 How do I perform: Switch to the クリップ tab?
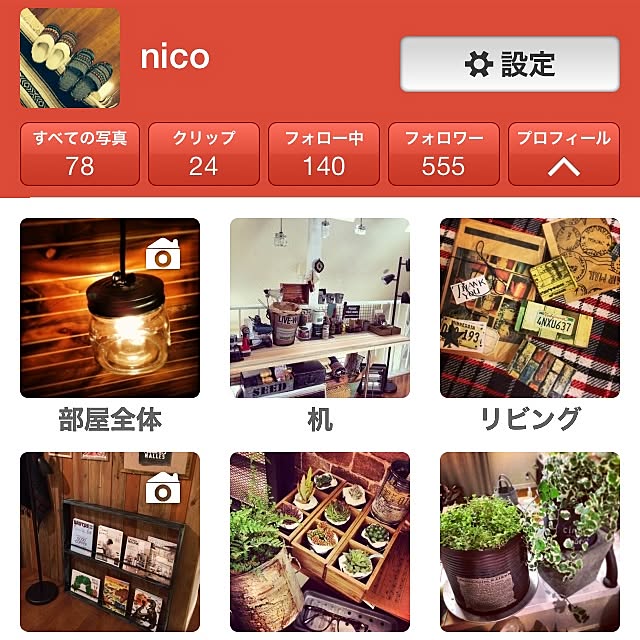pyautogui.click(x=204, y=154)
